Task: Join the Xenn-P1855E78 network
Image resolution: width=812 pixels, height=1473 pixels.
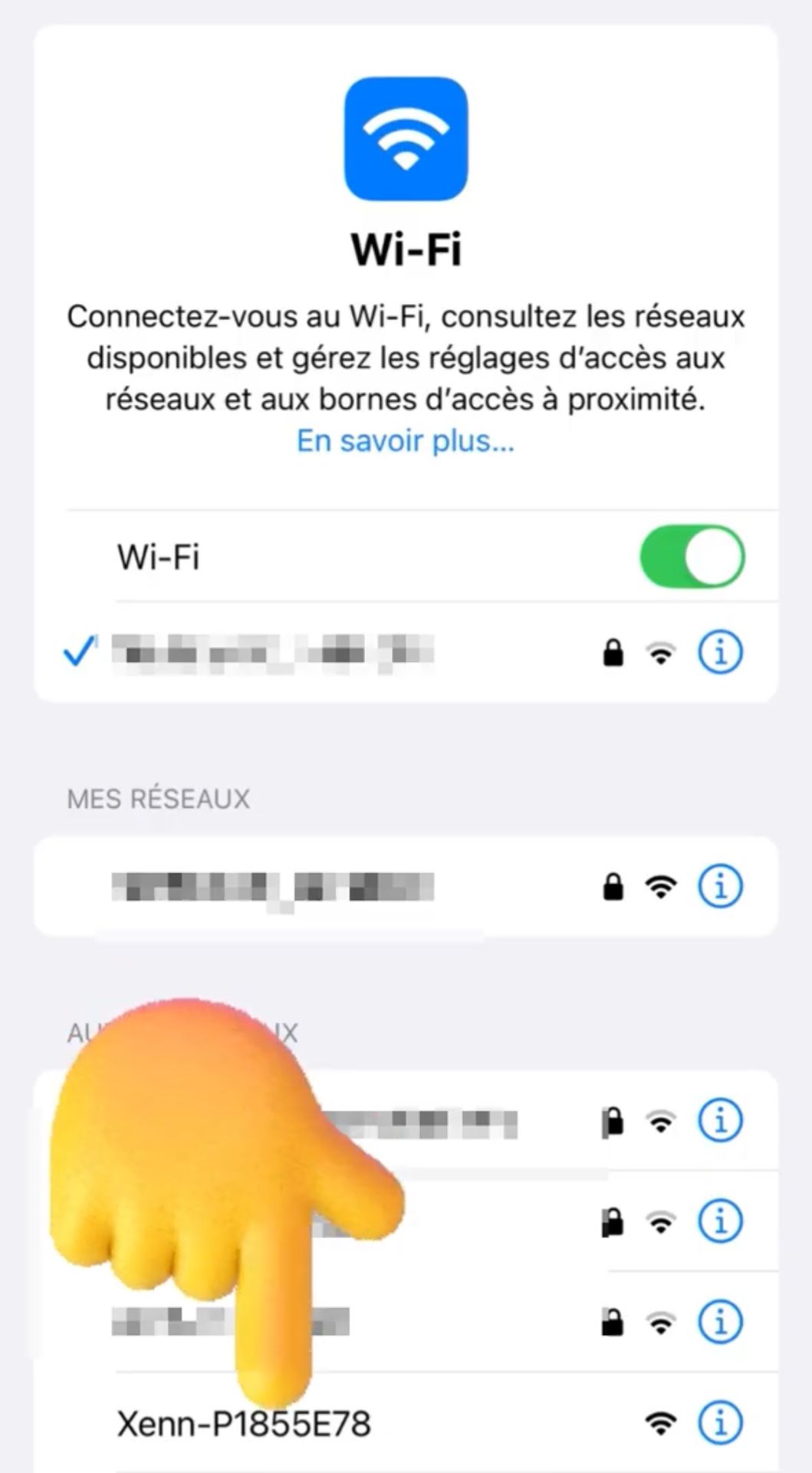Action: [406, 1423]
